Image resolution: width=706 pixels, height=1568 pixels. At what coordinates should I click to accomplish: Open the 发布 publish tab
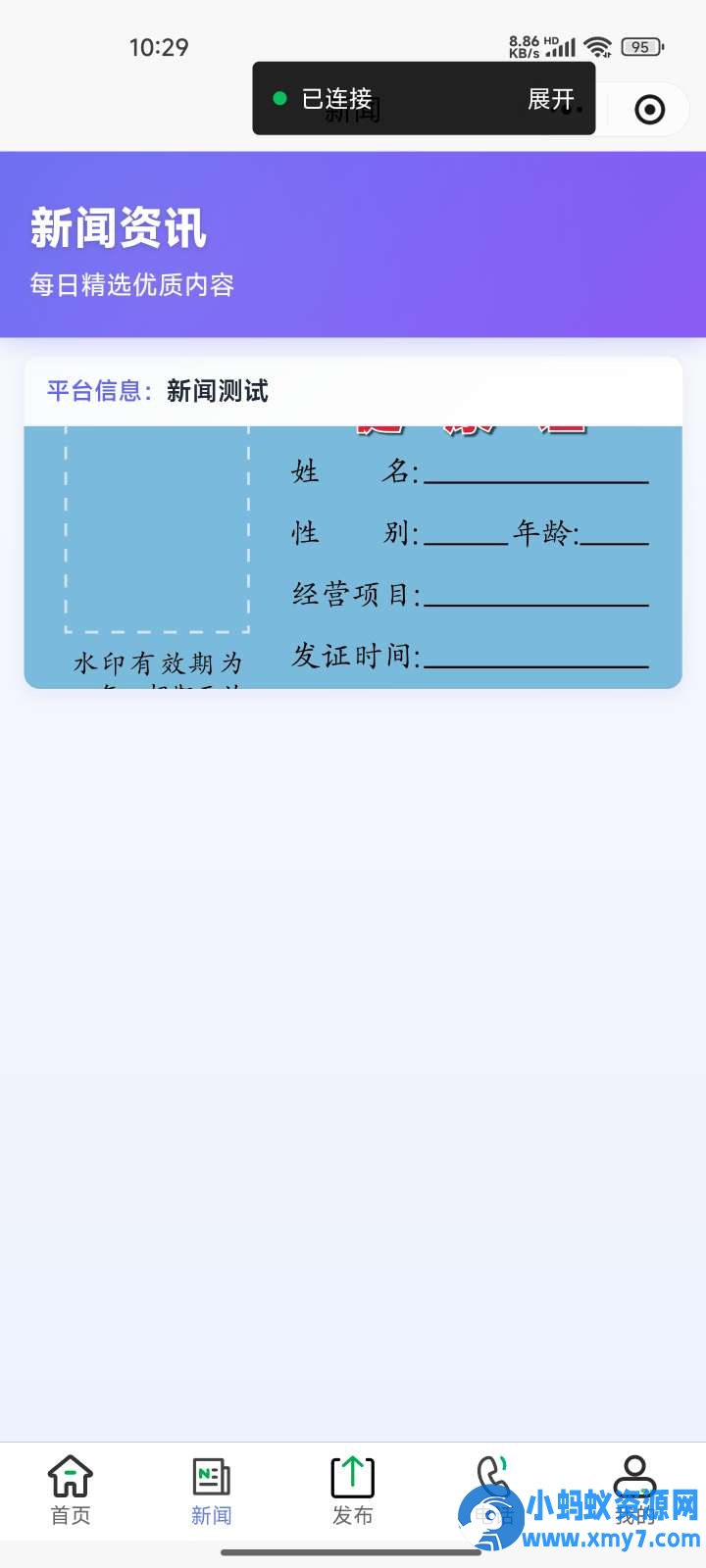click(x=353, y=1491)
